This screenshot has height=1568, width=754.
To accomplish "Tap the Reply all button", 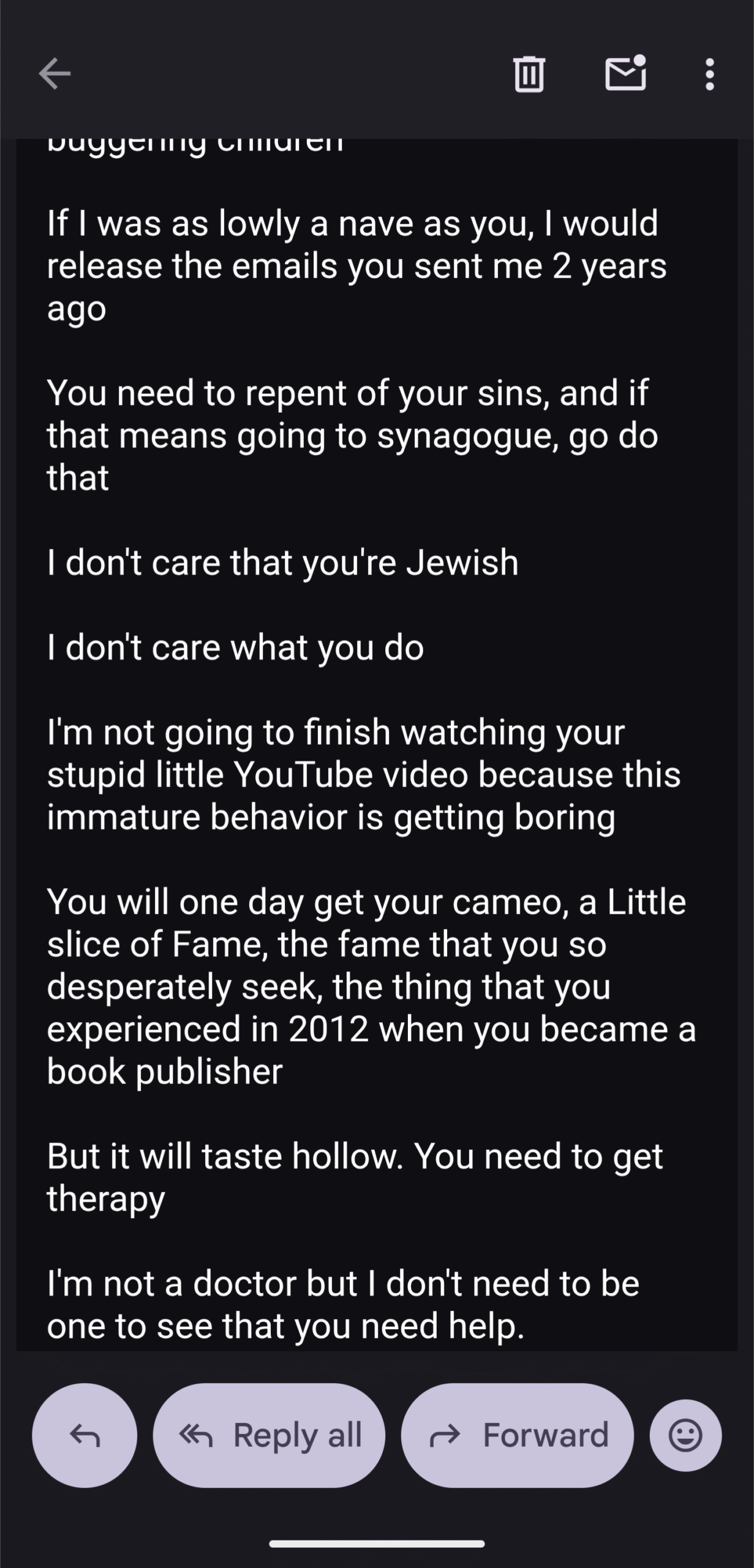I will [269, 1435].
